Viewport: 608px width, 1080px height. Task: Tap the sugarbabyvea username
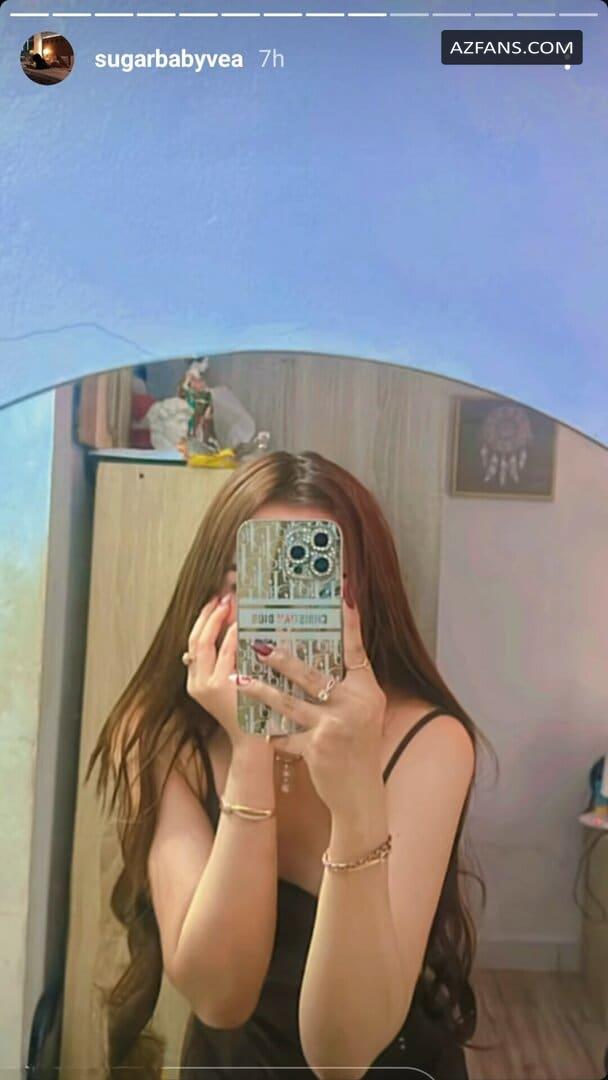tap(169, 59)
